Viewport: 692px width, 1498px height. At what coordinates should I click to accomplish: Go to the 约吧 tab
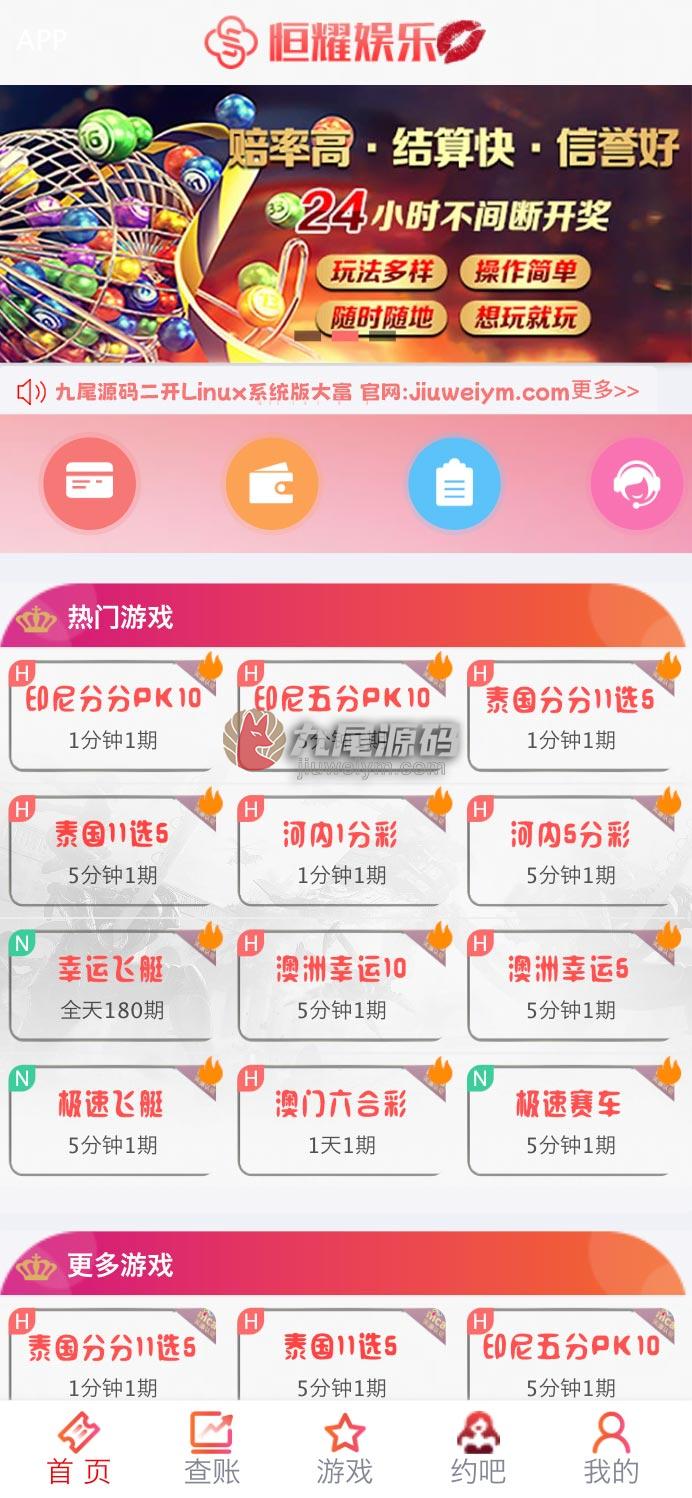point(478,1449)
